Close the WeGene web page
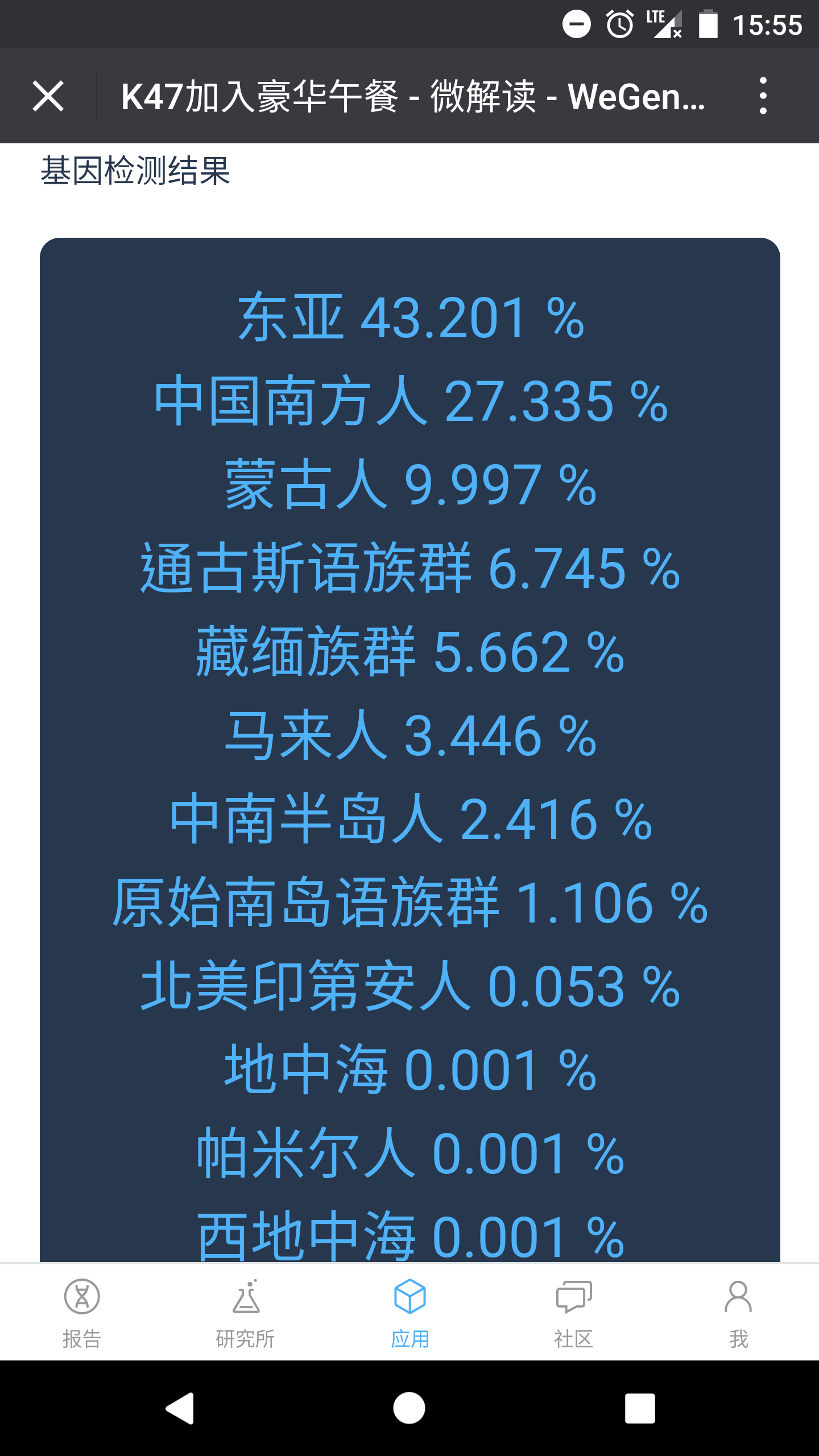Viewport: 819px width, 1456px height. pyautogui.click(x=48, y=96)
